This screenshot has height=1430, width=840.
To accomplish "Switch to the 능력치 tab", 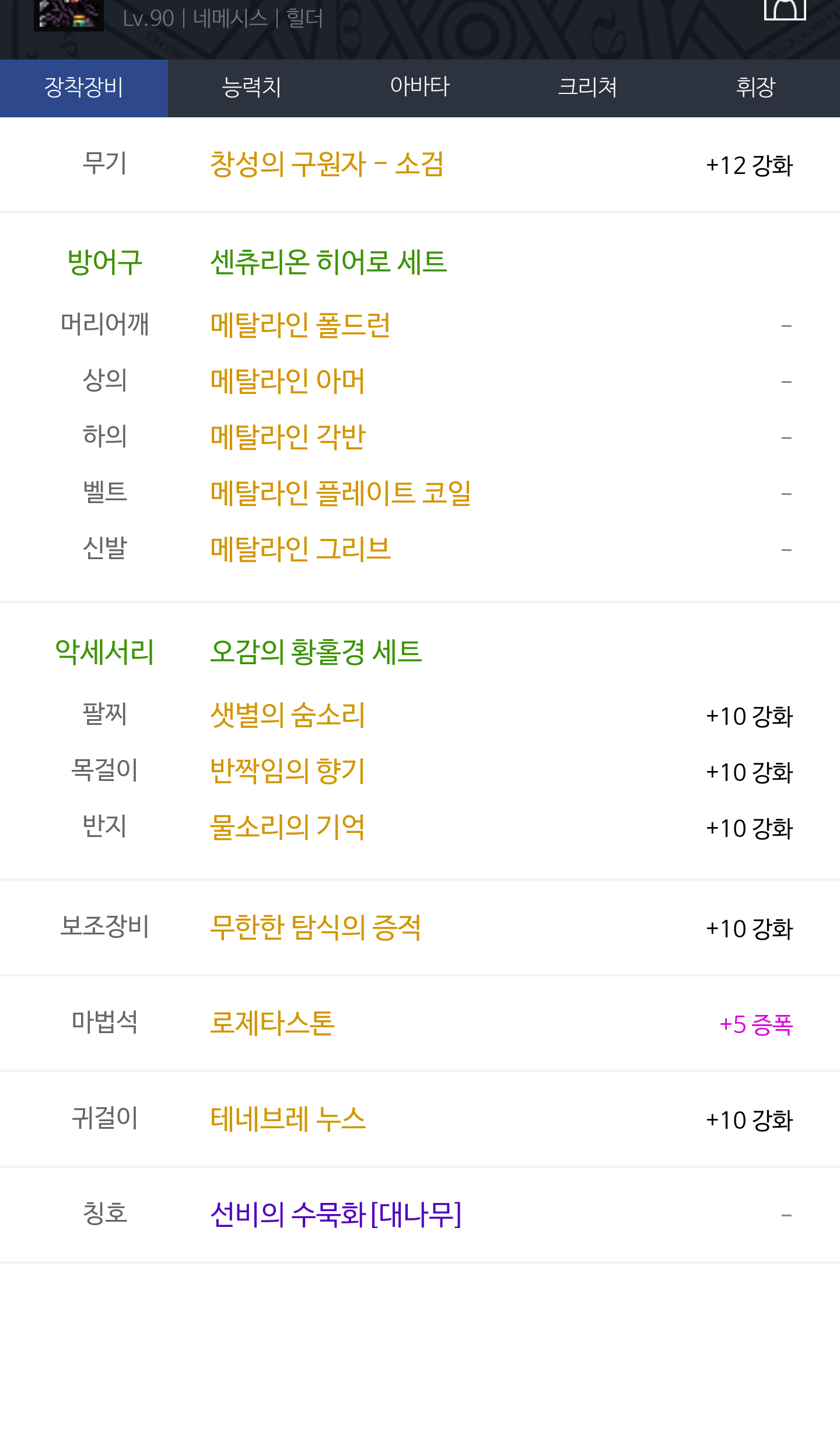I will click(x=252, y=88).
